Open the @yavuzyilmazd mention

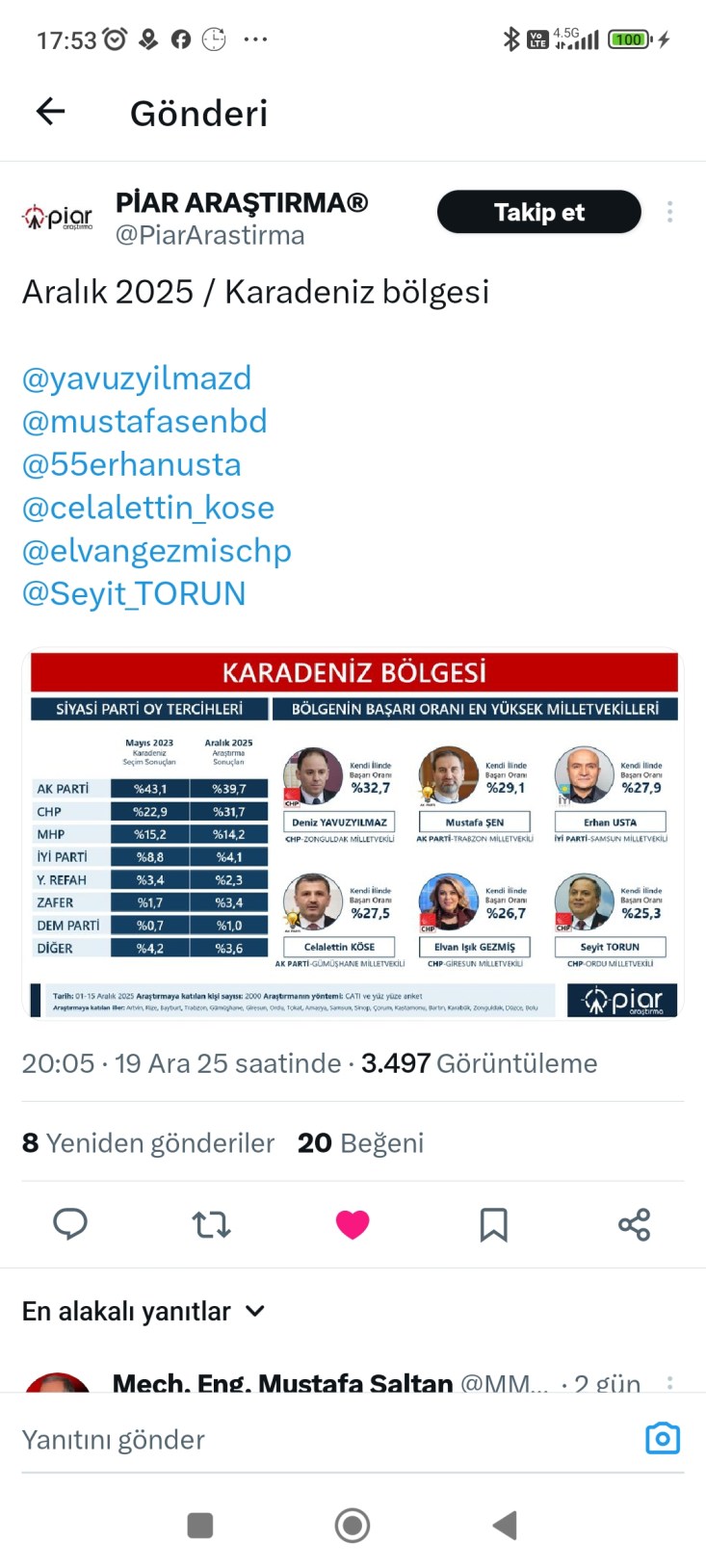[x=136, y=378]
